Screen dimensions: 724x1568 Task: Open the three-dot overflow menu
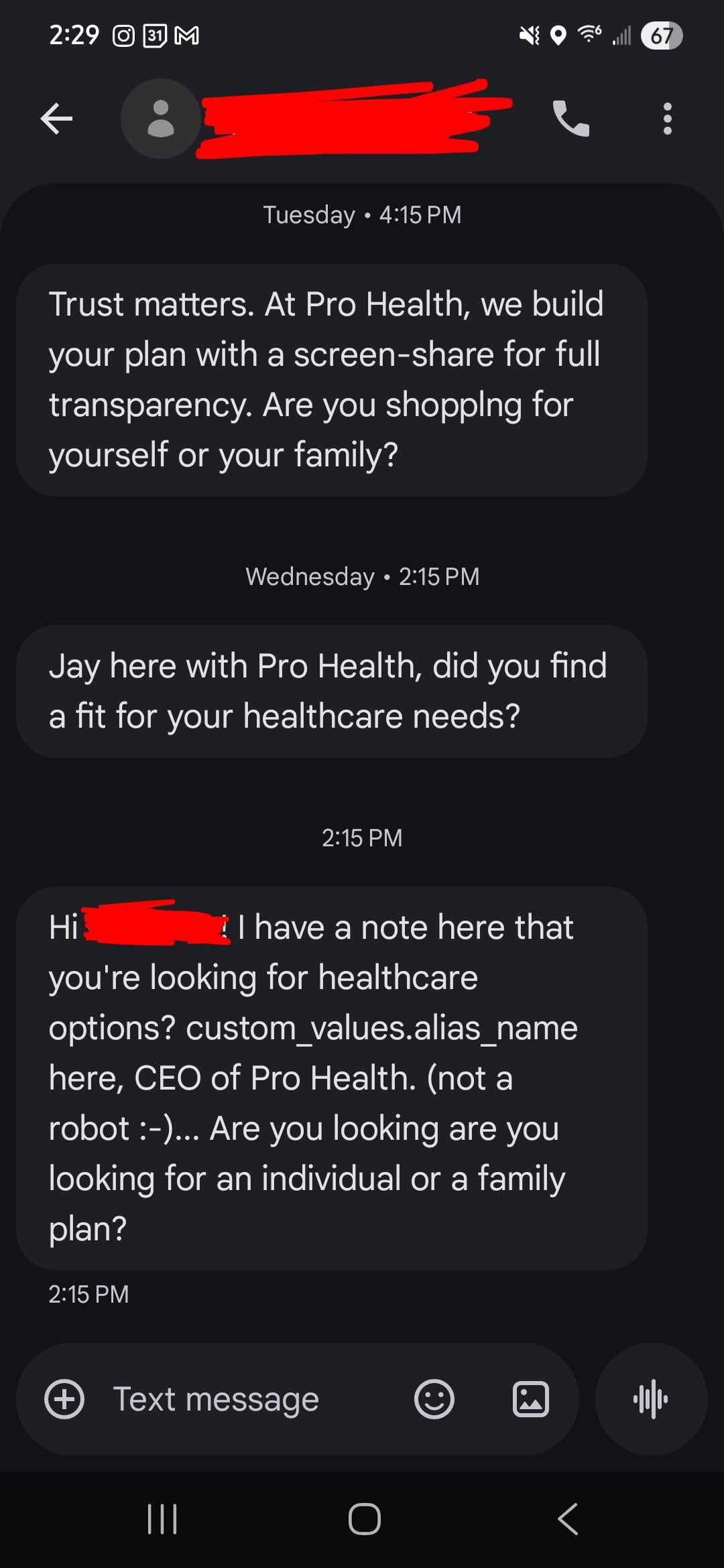click(x=667, y=119)
